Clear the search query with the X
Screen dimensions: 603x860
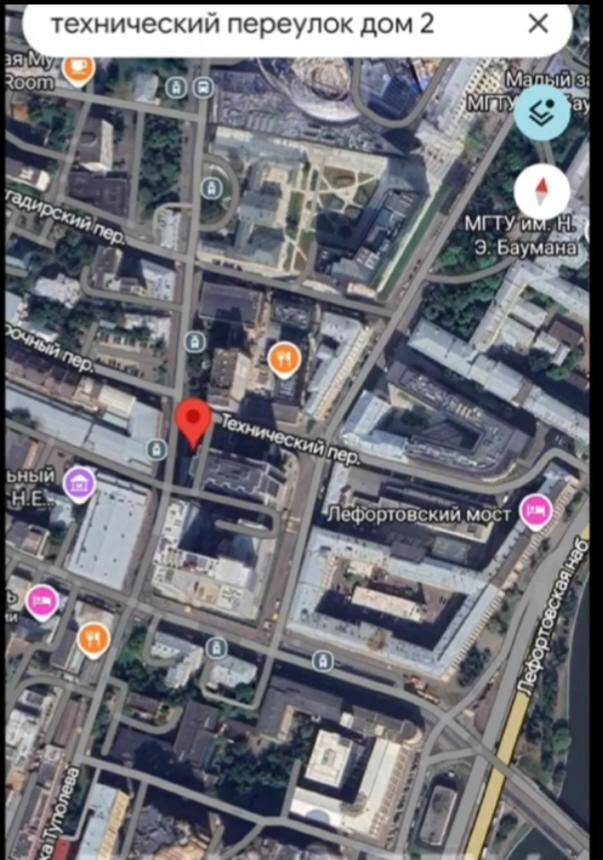point(538,24)
